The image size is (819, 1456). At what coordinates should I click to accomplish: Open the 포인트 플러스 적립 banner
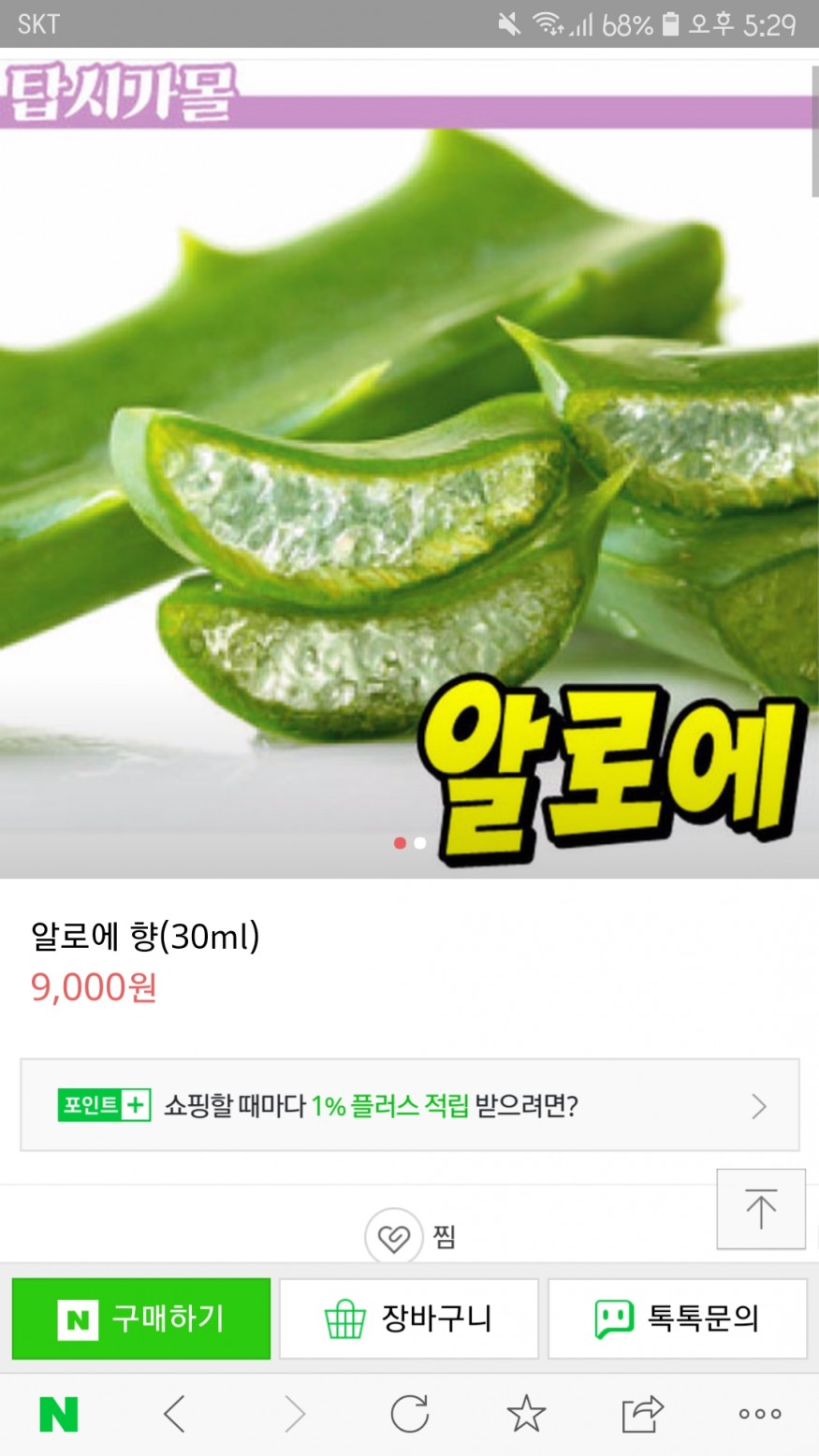click(x=409, y=1105)
